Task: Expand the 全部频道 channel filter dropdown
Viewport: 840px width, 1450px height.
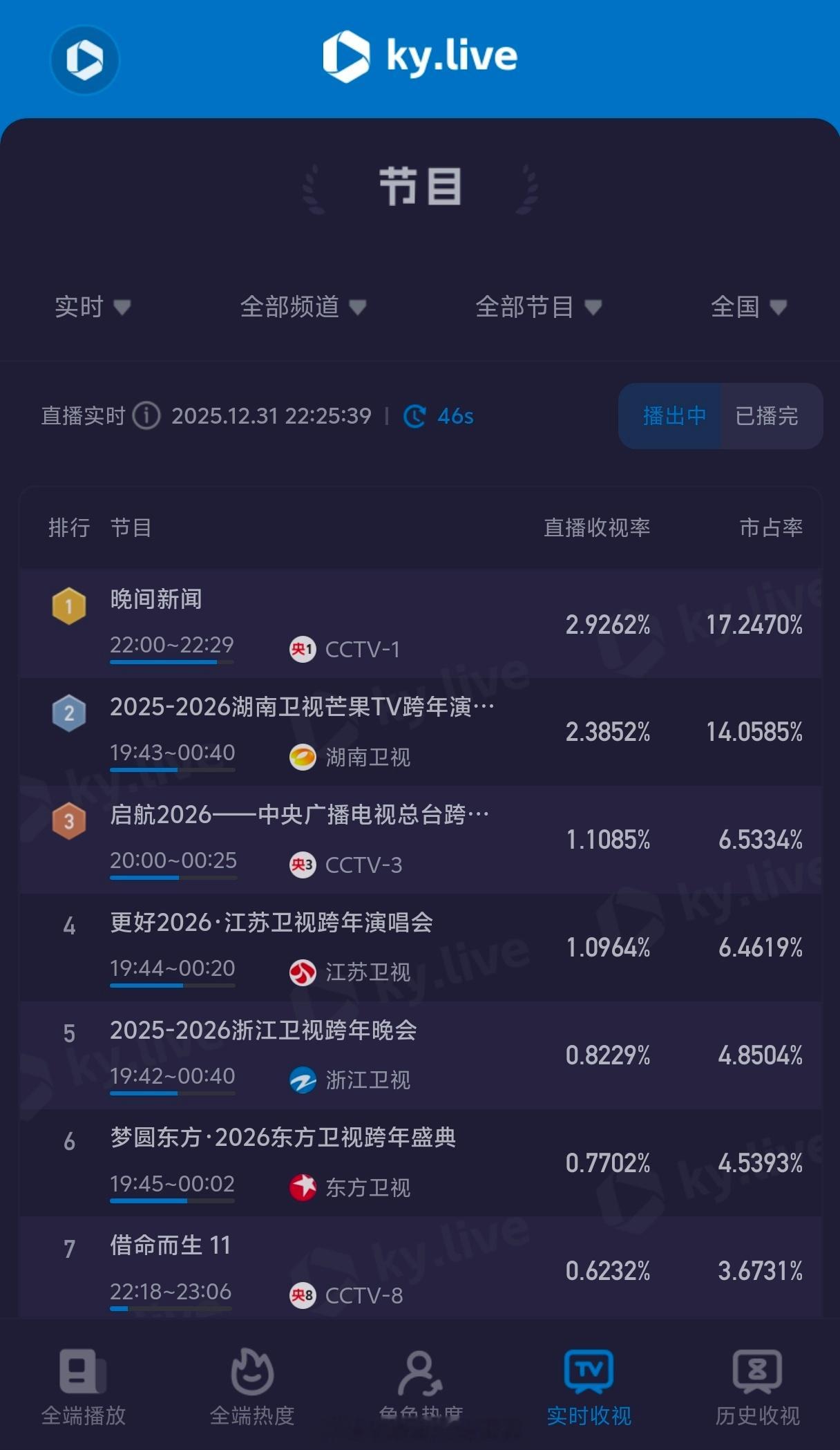Action: [x=300, y=308]
